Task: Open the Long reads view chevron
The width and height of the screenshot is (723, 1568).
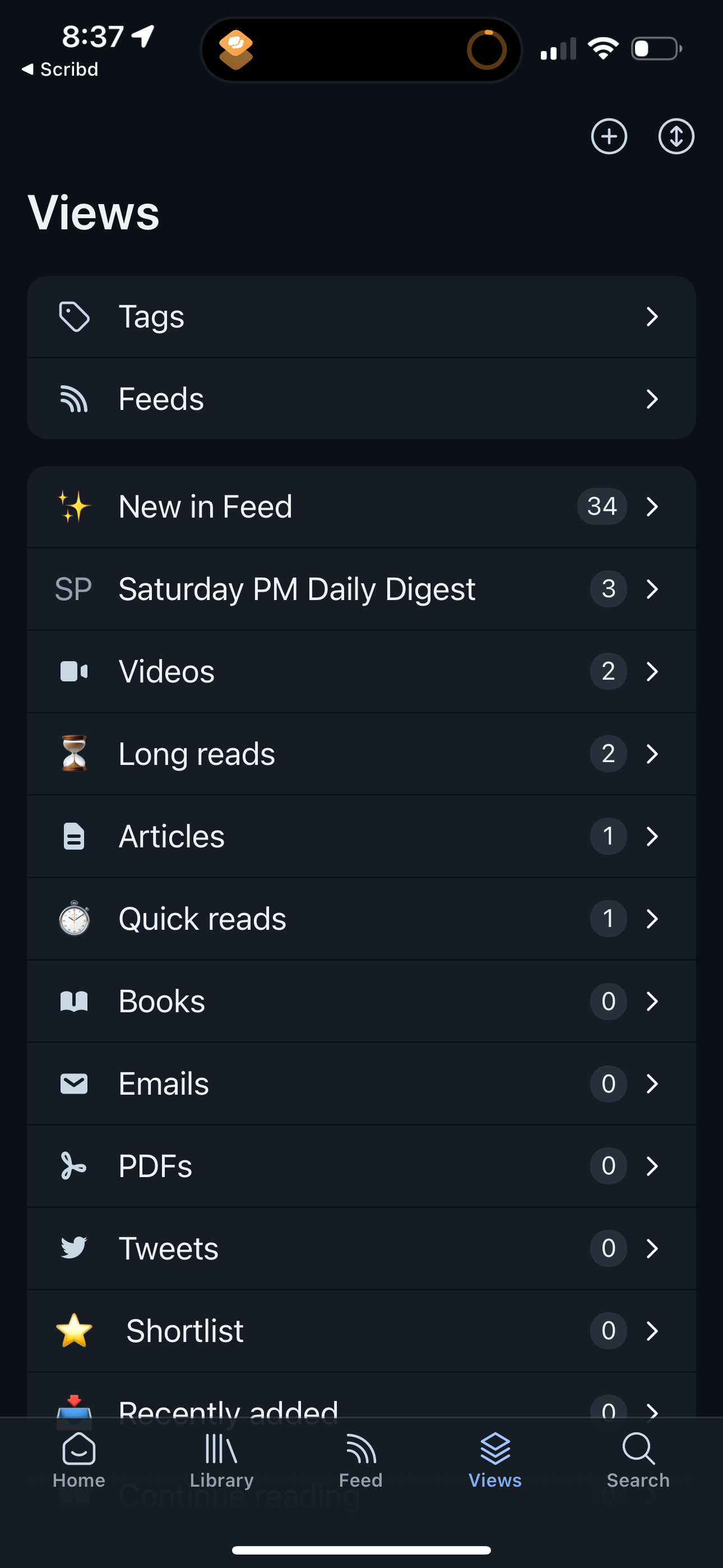Action: click(652, 754)
